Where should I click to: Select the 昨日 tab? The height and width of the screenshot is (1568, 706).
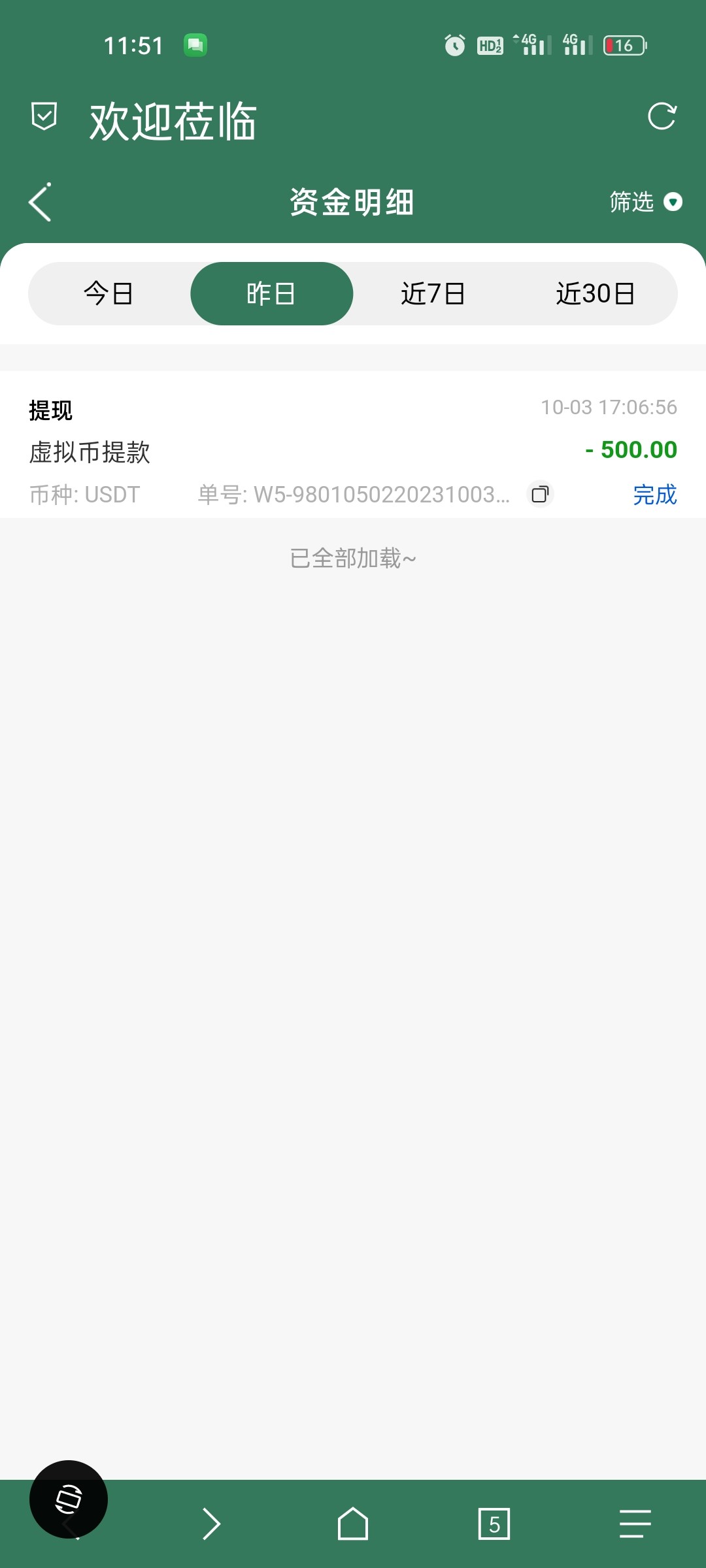(271, 294)
